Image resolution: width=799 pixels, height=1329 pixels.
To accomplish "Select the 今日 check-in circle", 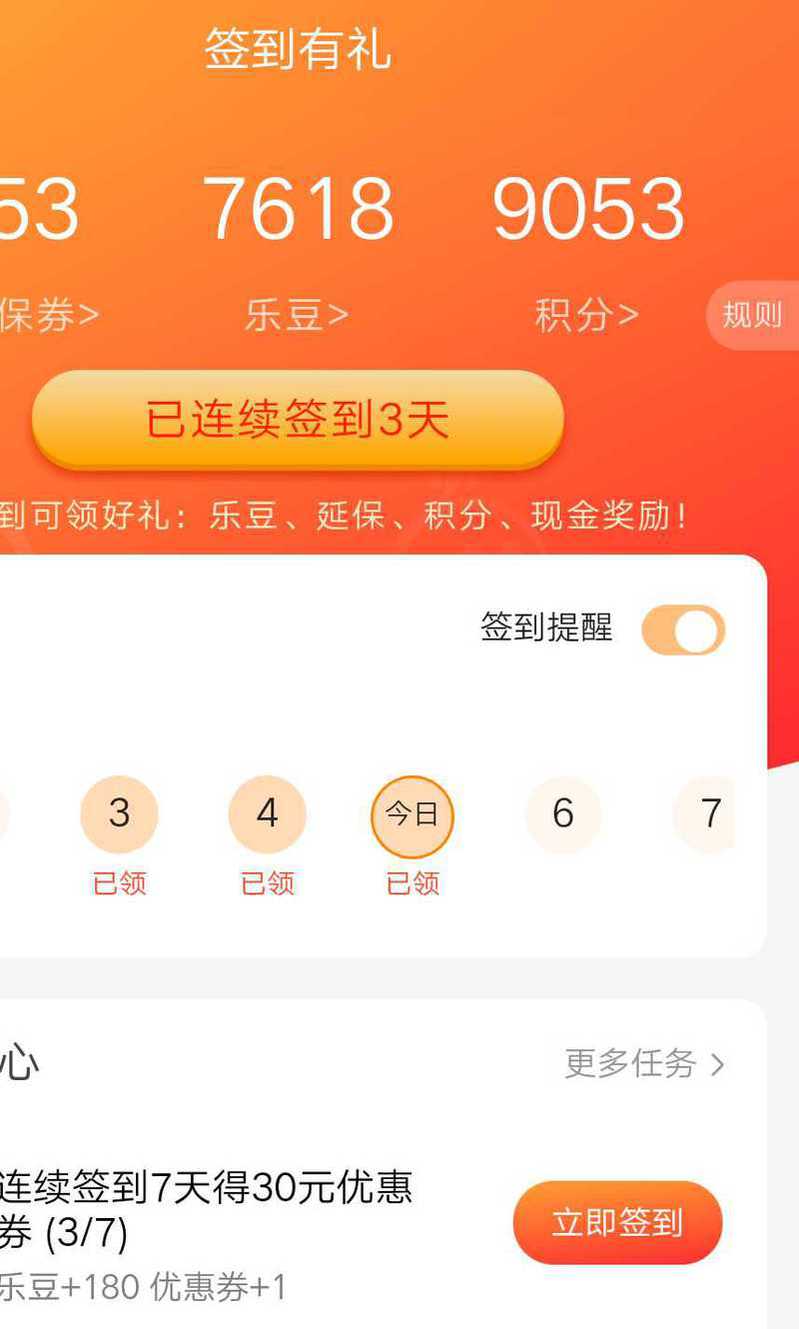I will (412, 816).
